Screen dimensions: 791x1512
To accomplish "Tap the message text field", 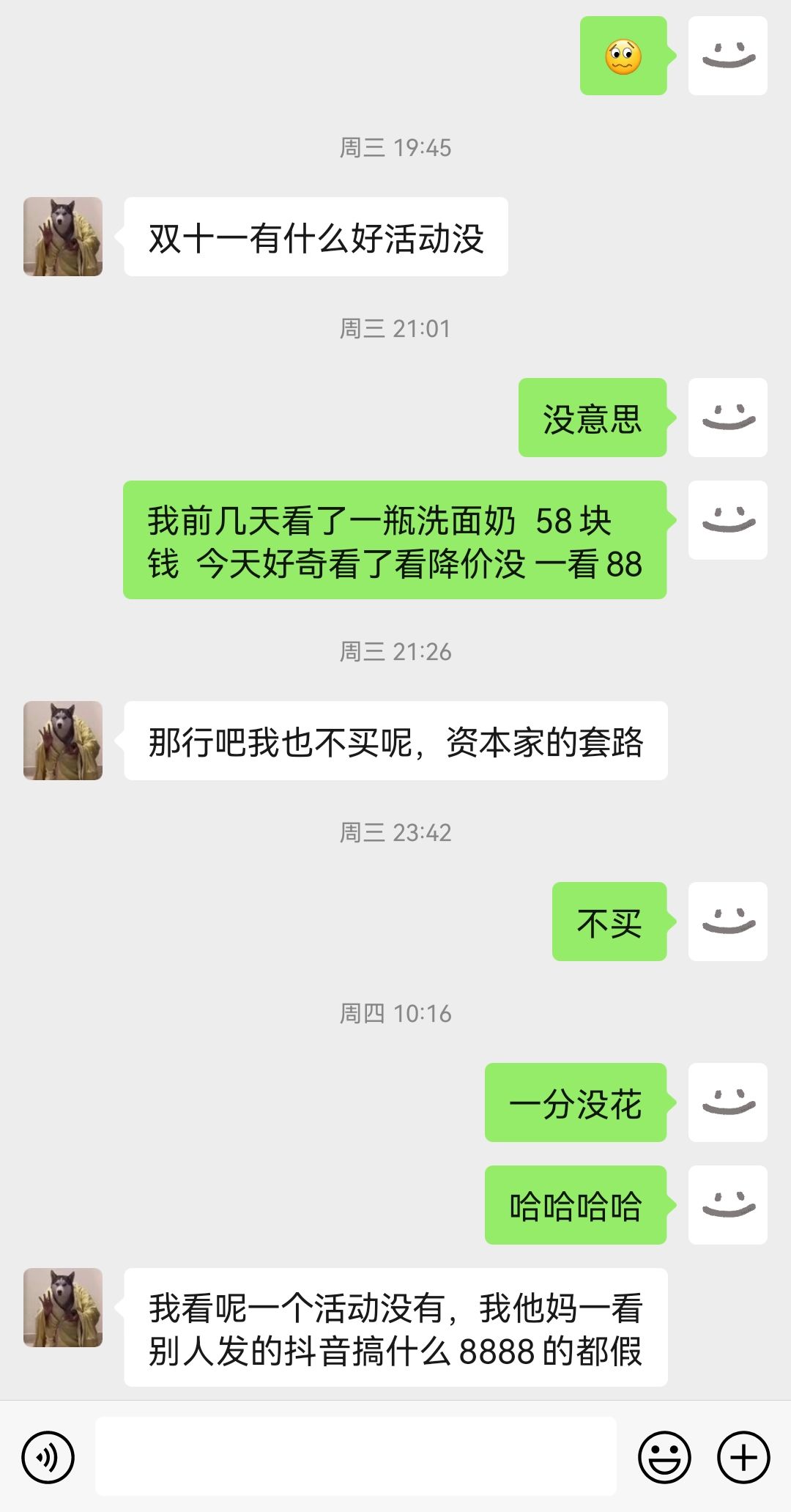I will coord(355,1456).
